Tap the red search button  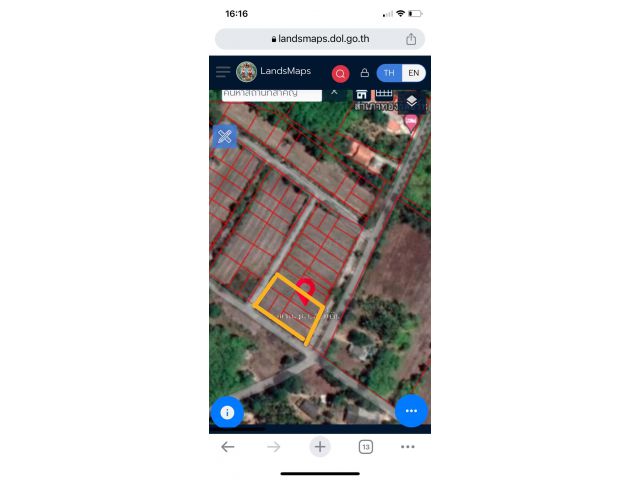pyautogui.click(x=340, y=73)
